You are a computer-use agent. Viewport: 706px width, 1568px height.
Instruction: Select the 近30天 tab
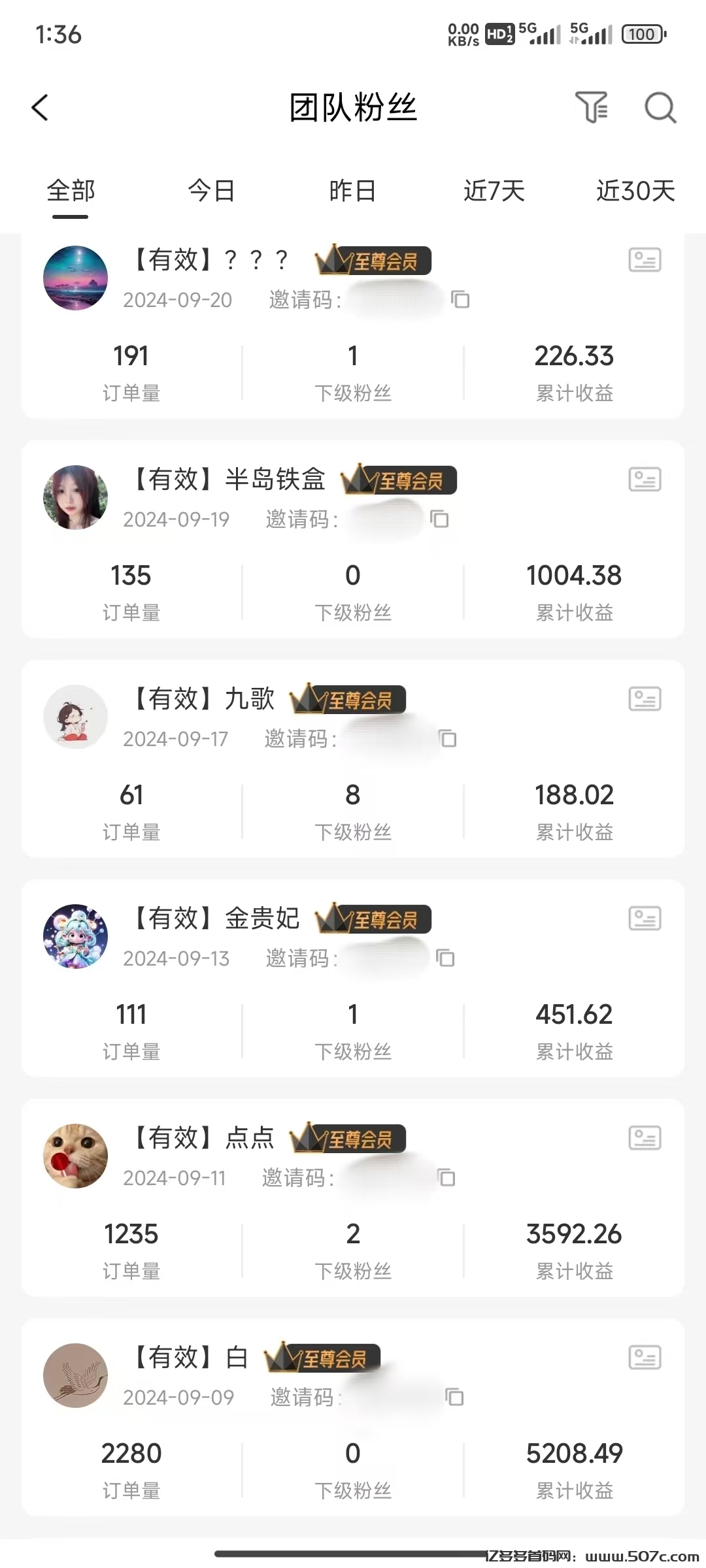point(635,191)
